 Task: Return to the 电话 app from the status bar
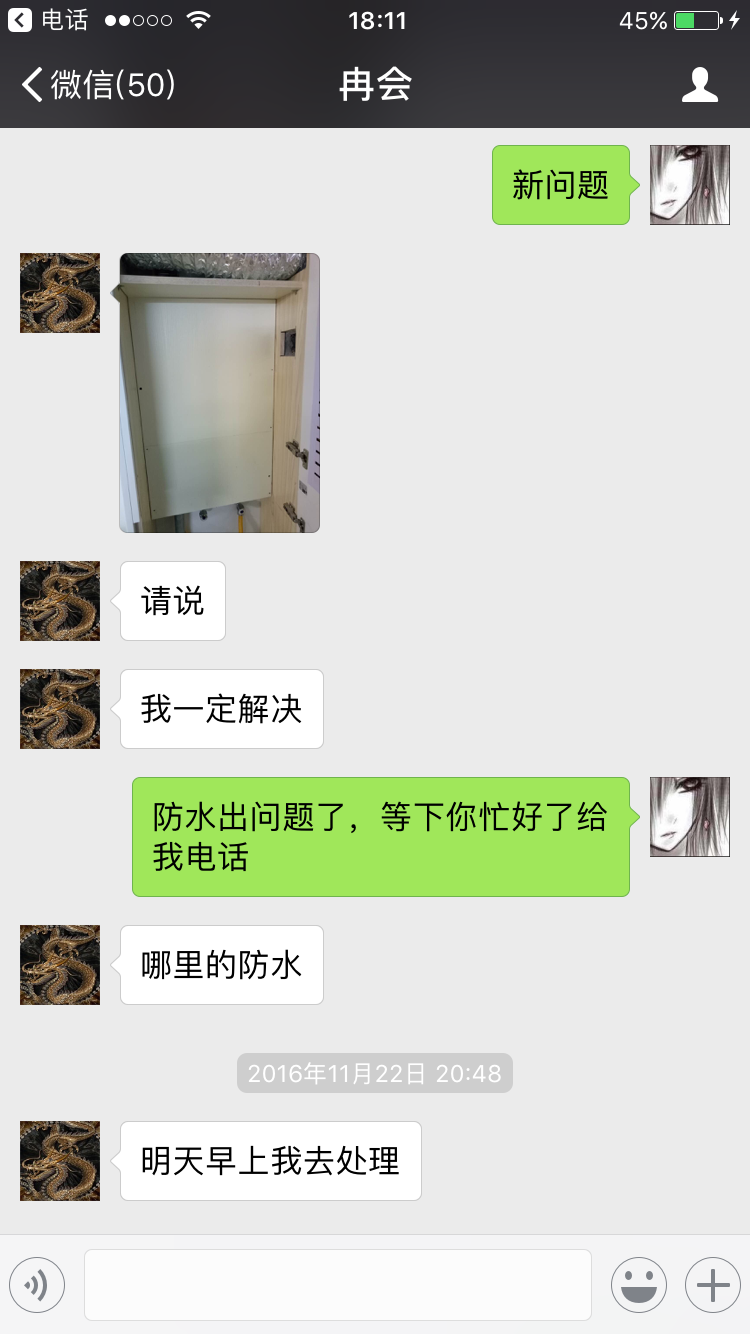48,20
